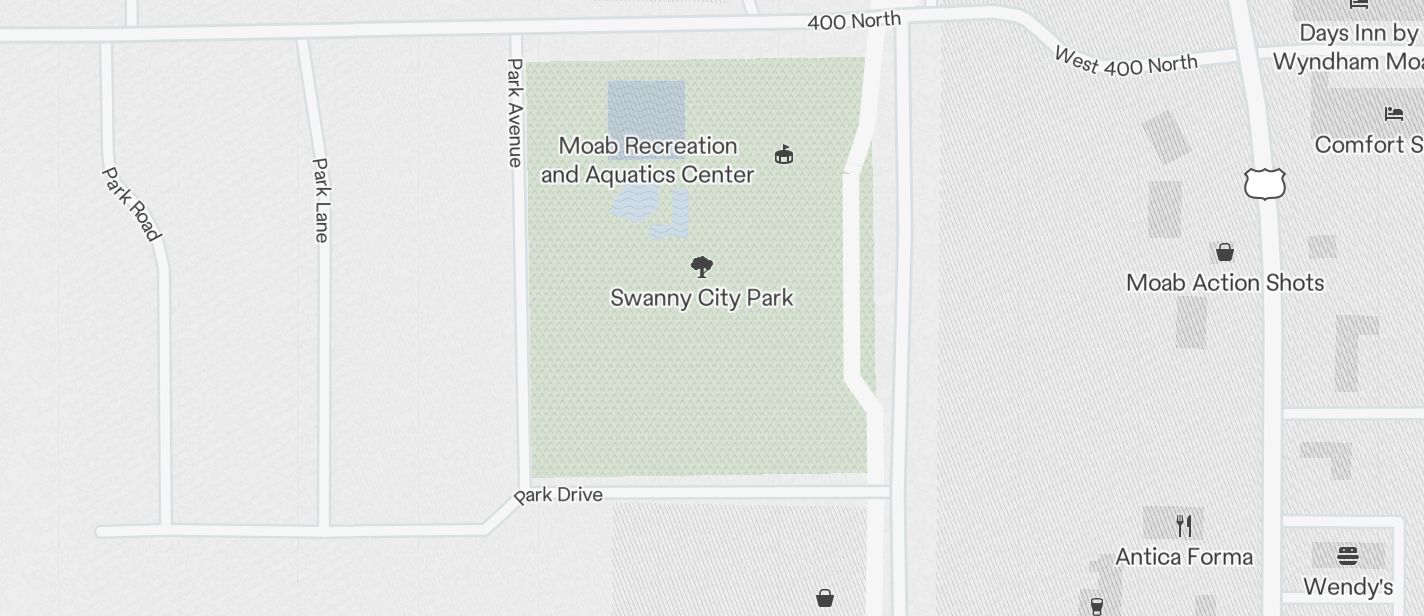Select the Swanny City Park tree marker
The height and width of the screenshot is (616, 1424).
click(x=702, y=267)
